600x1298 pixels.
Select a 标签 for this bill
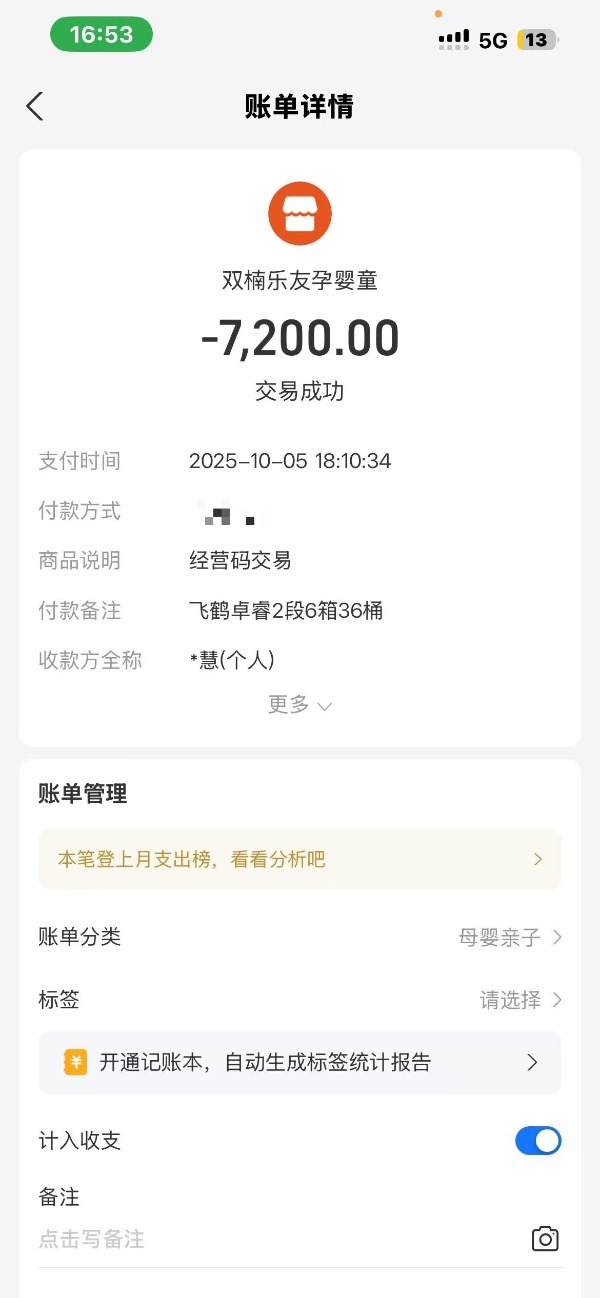[520, 1000]
